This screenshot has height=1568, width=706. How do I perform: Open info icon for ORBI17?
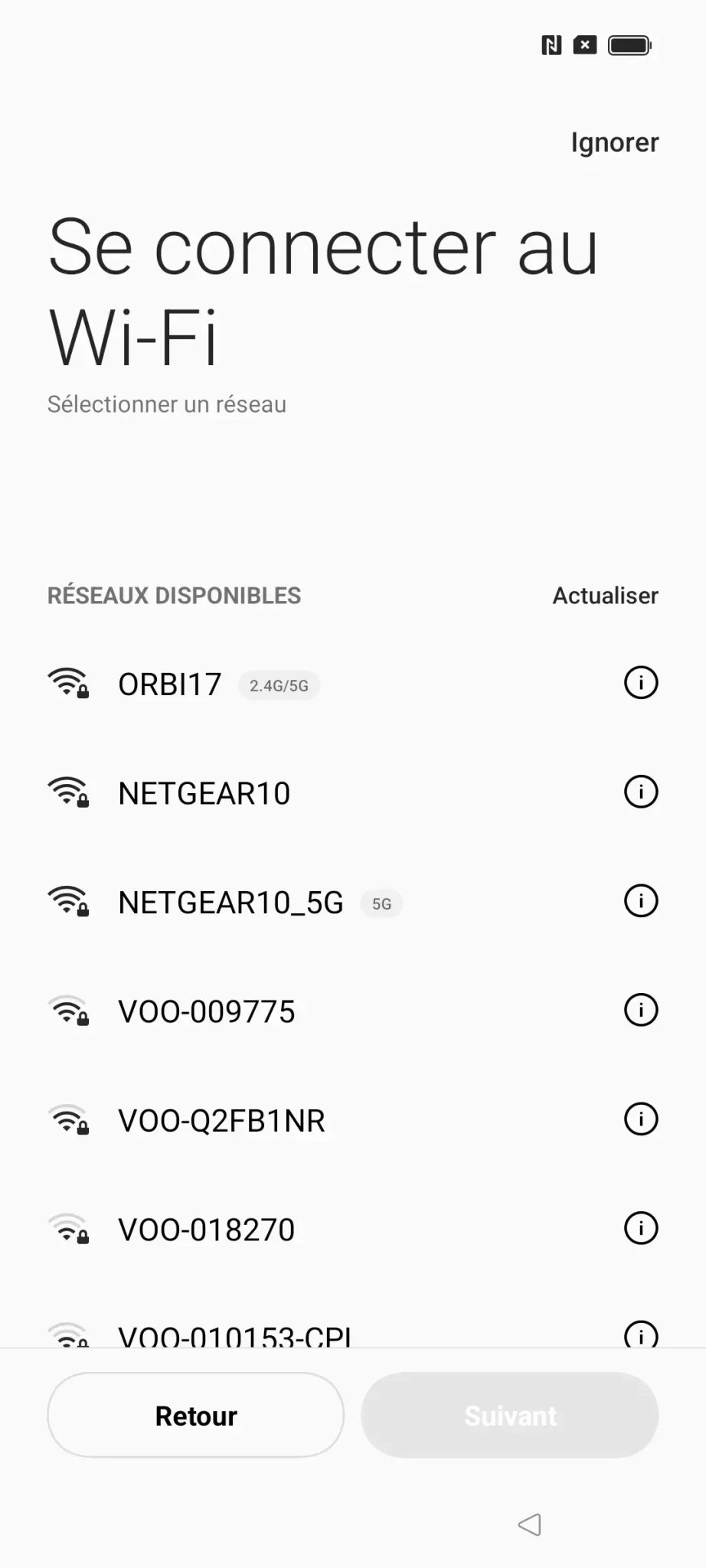[641, 683]
